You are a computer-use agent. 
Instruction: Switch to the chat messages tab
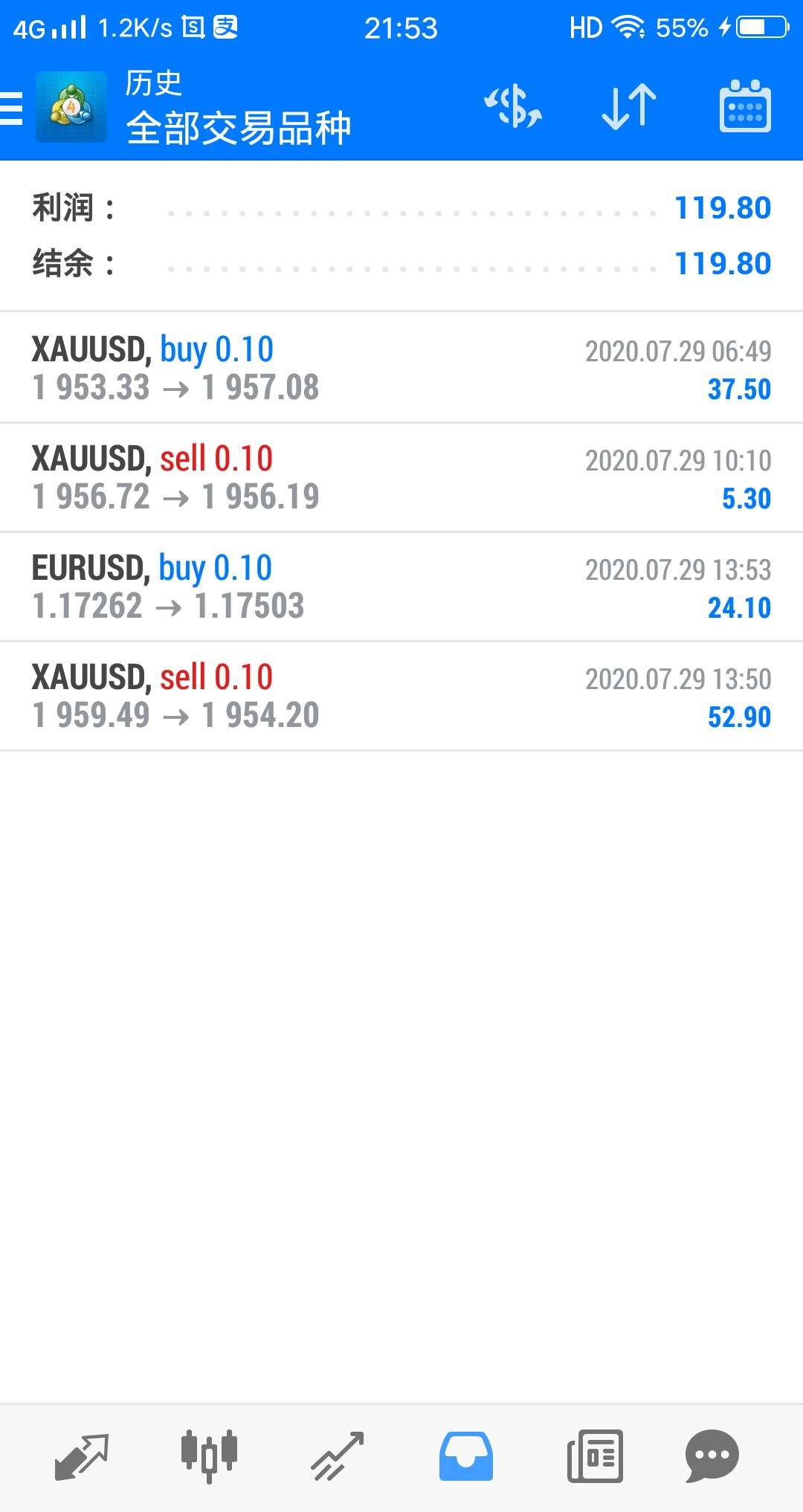pos(712,1456)
